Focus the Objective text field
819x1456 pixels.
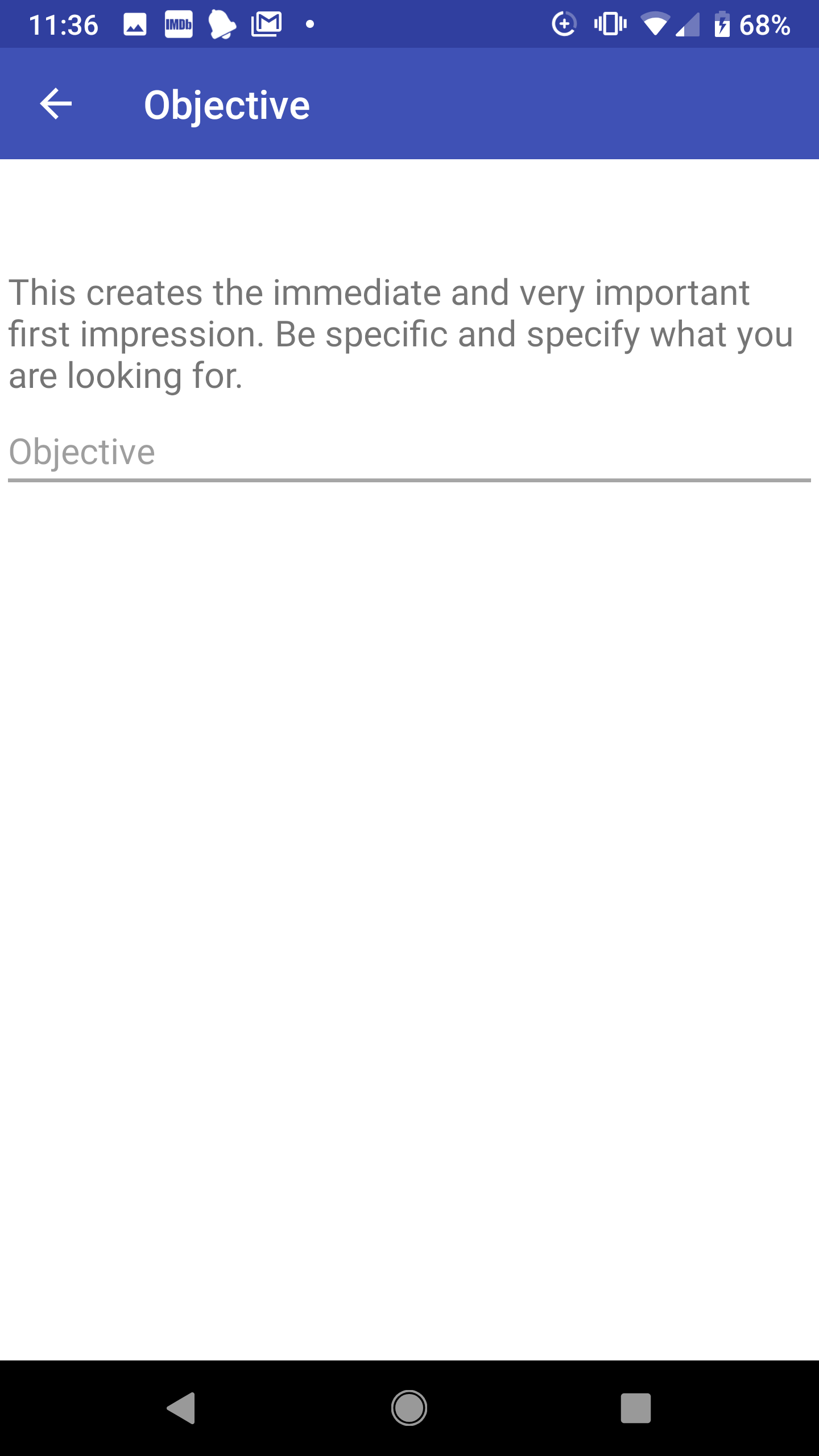(408, 453)
